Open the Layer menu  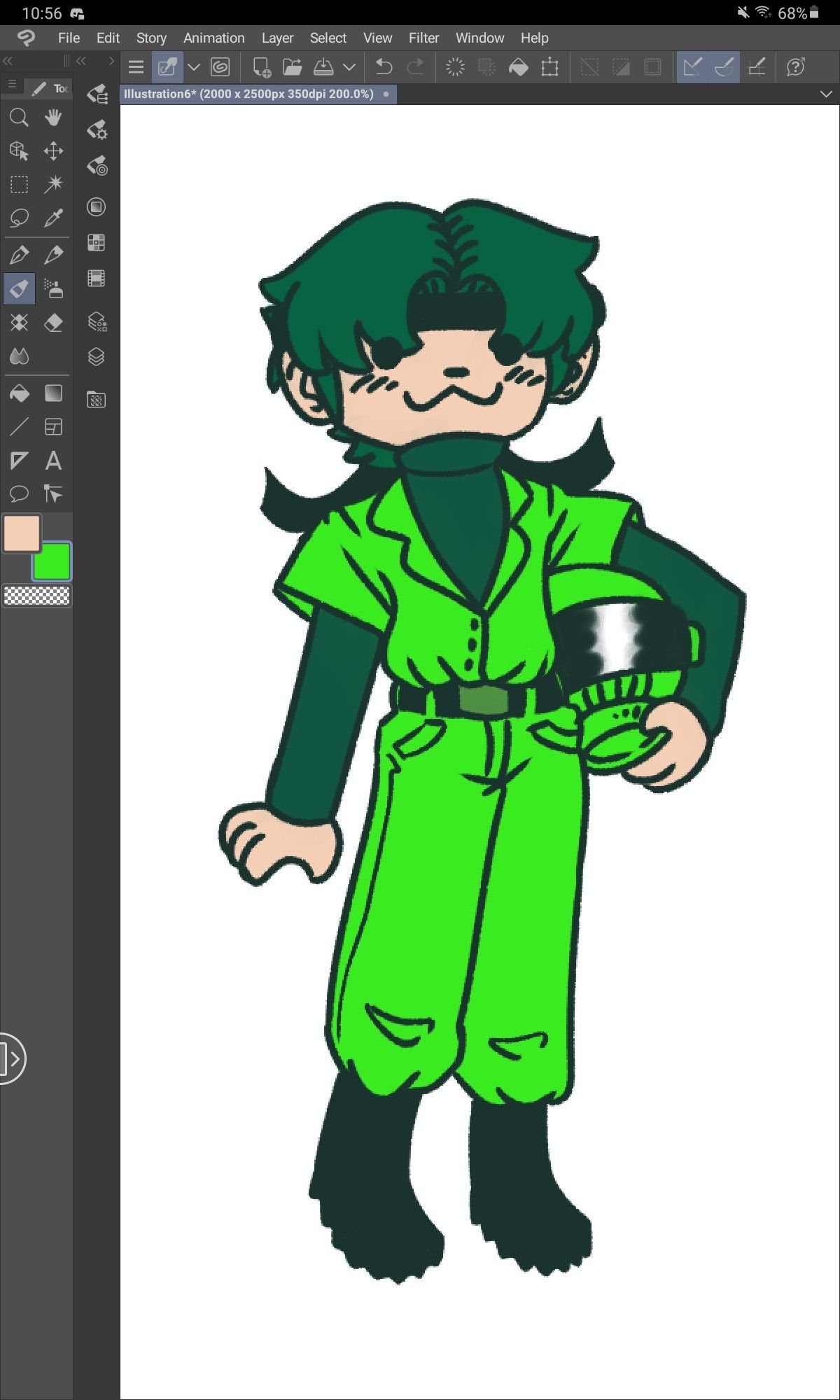(277, 38)
